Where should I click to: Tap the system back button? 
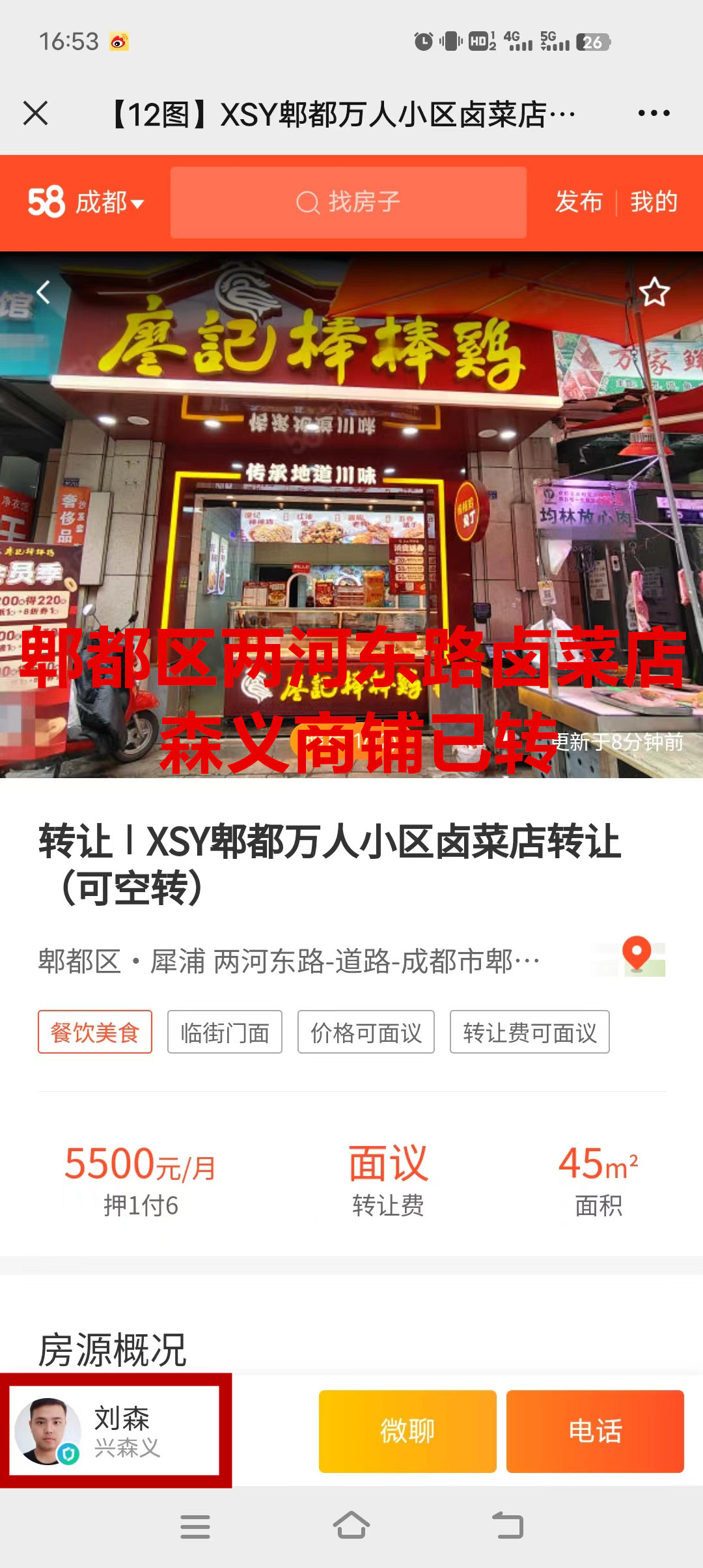point(508,1526)
